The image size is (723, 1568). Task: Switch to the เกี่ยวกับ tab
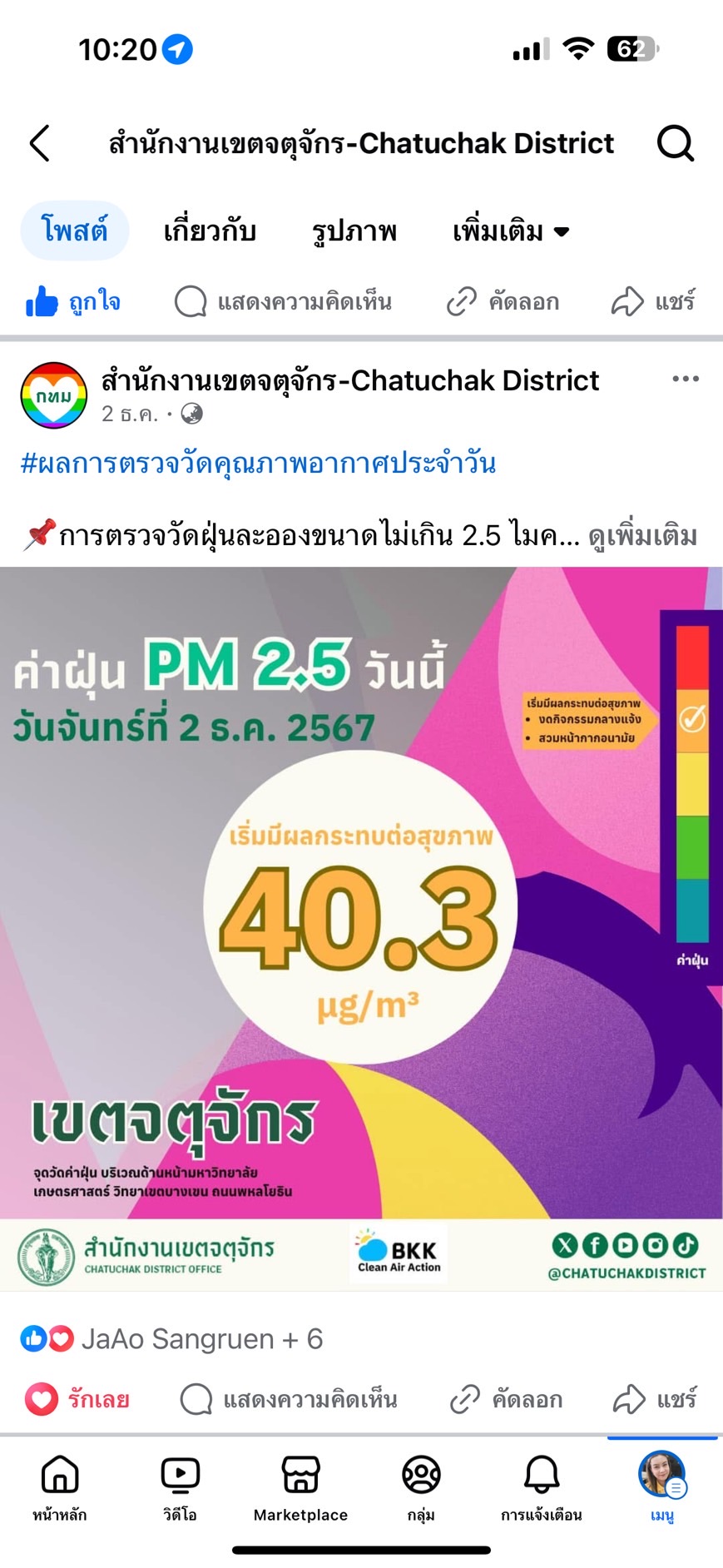(x=210, y=231)
